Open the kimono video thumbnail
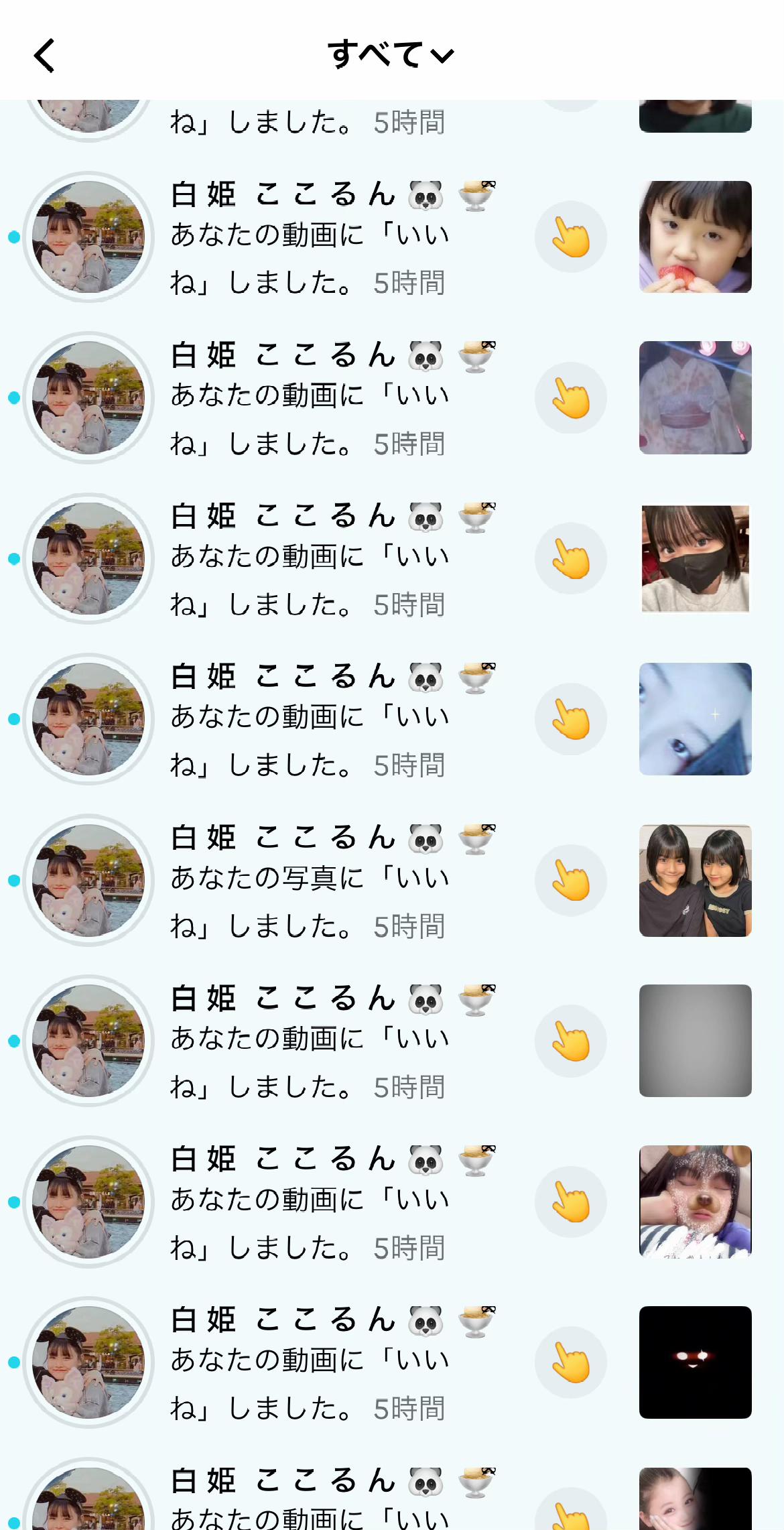784x1530 pixels. tap(695, 397)
